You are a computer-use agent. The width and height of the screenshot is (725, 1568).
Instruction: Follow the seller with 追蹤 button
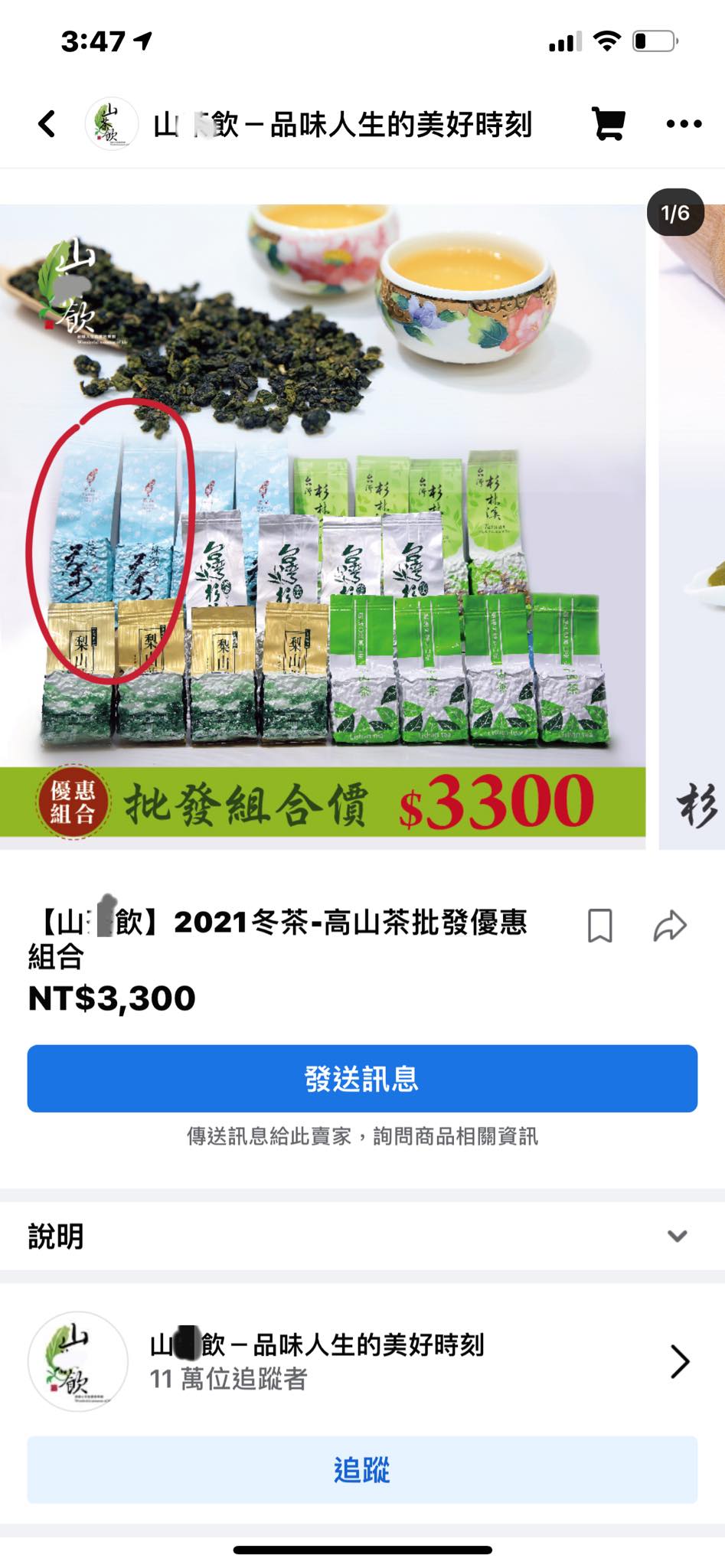tap(362, 1469)
